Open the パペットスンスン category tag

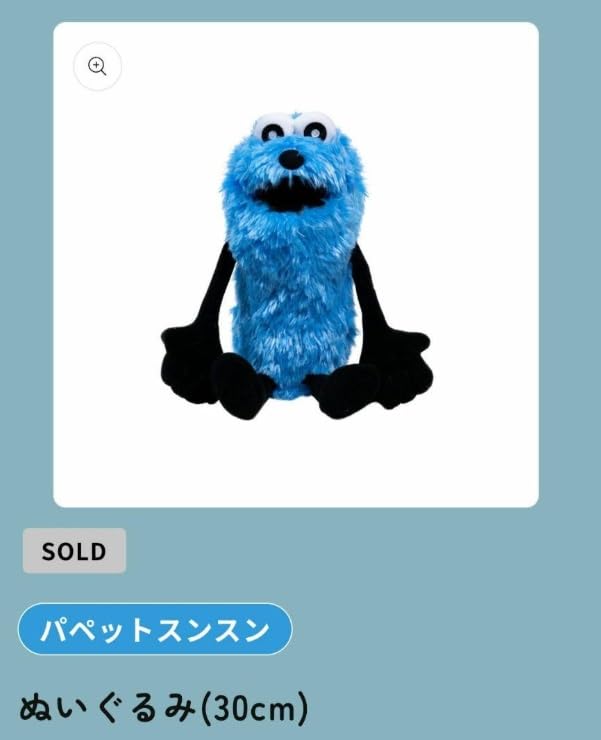[x=155, y=630]
